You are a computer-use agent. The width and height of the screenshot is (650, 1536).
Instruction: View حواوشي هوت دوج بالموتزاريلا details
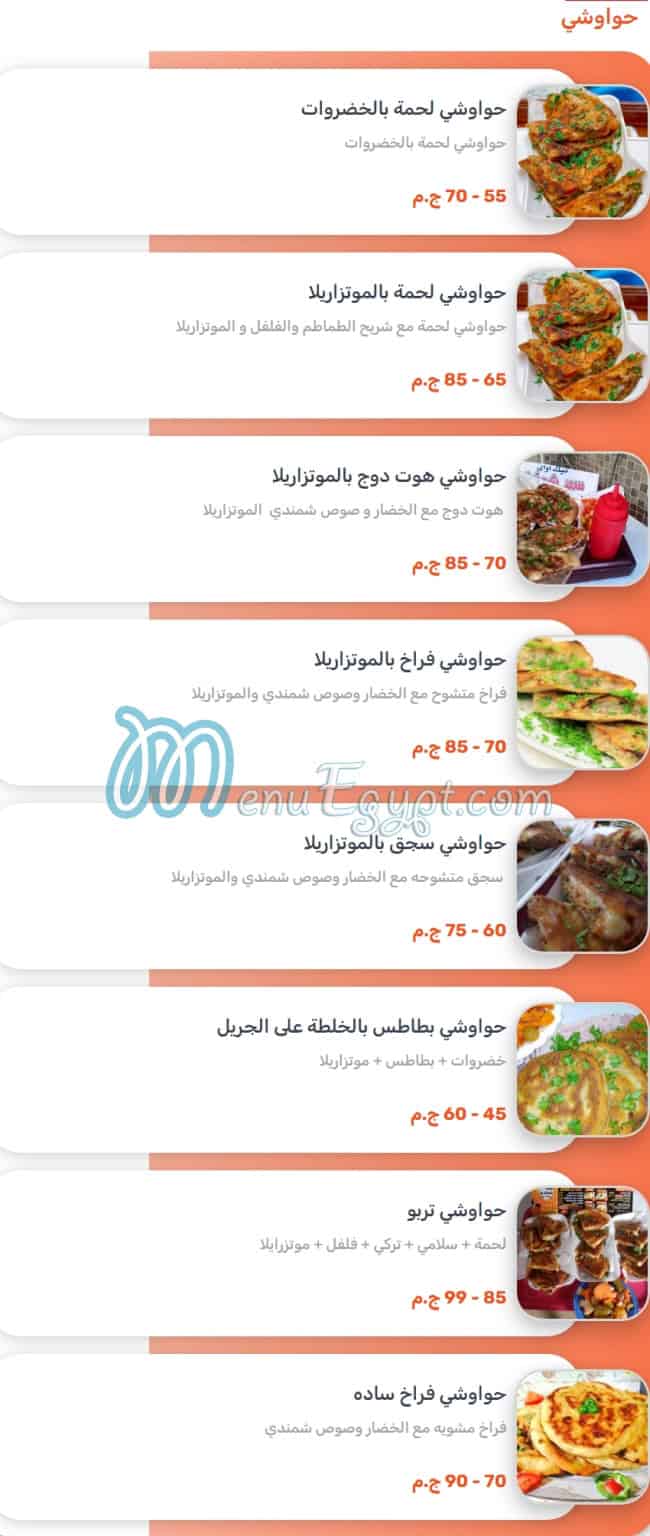388,476
